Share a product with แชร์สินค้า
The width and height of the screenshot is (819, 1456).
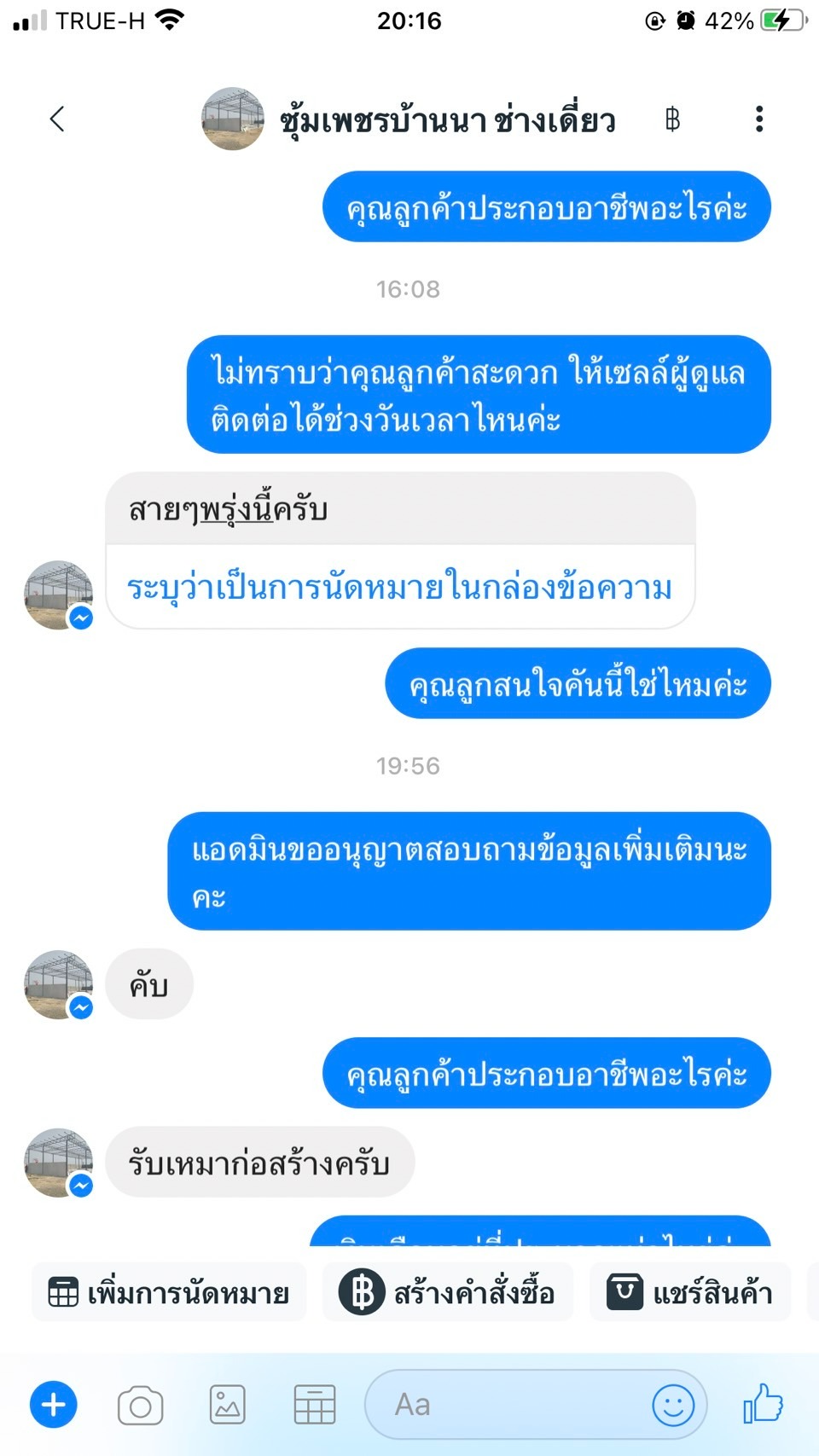690,1293
